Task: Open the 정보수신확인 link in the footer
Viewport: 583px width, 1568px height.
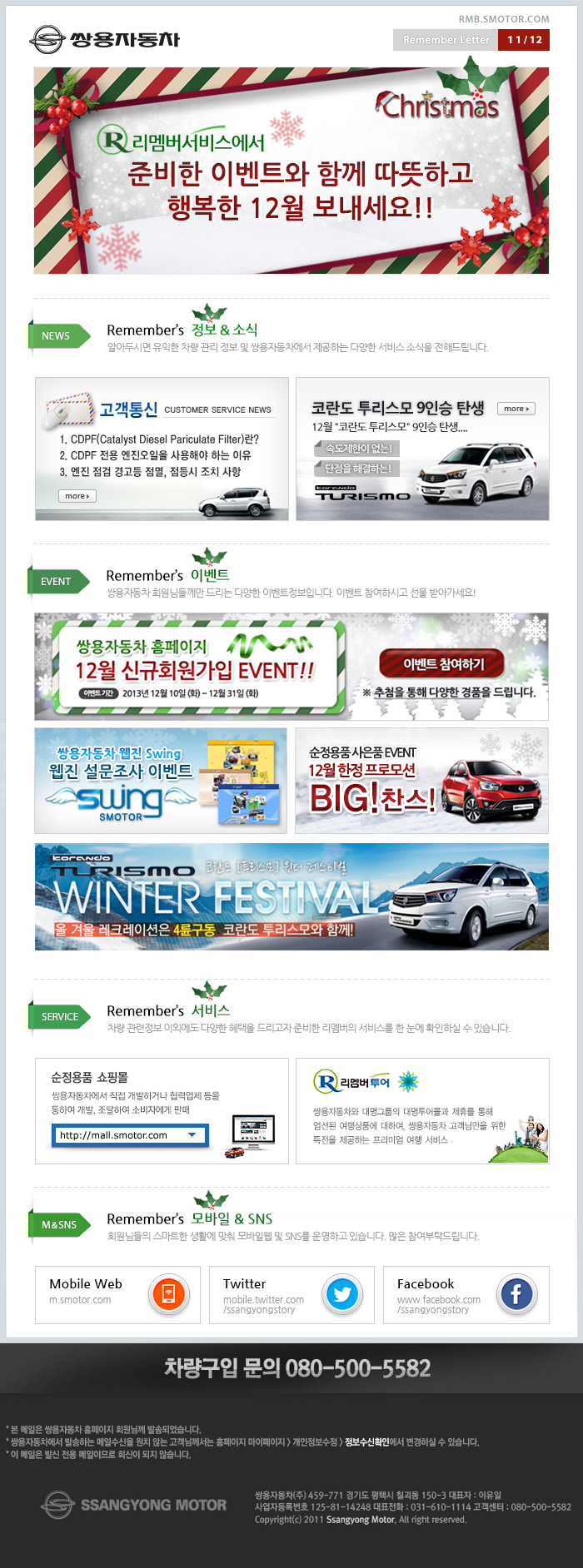Action: [366, 1442]
